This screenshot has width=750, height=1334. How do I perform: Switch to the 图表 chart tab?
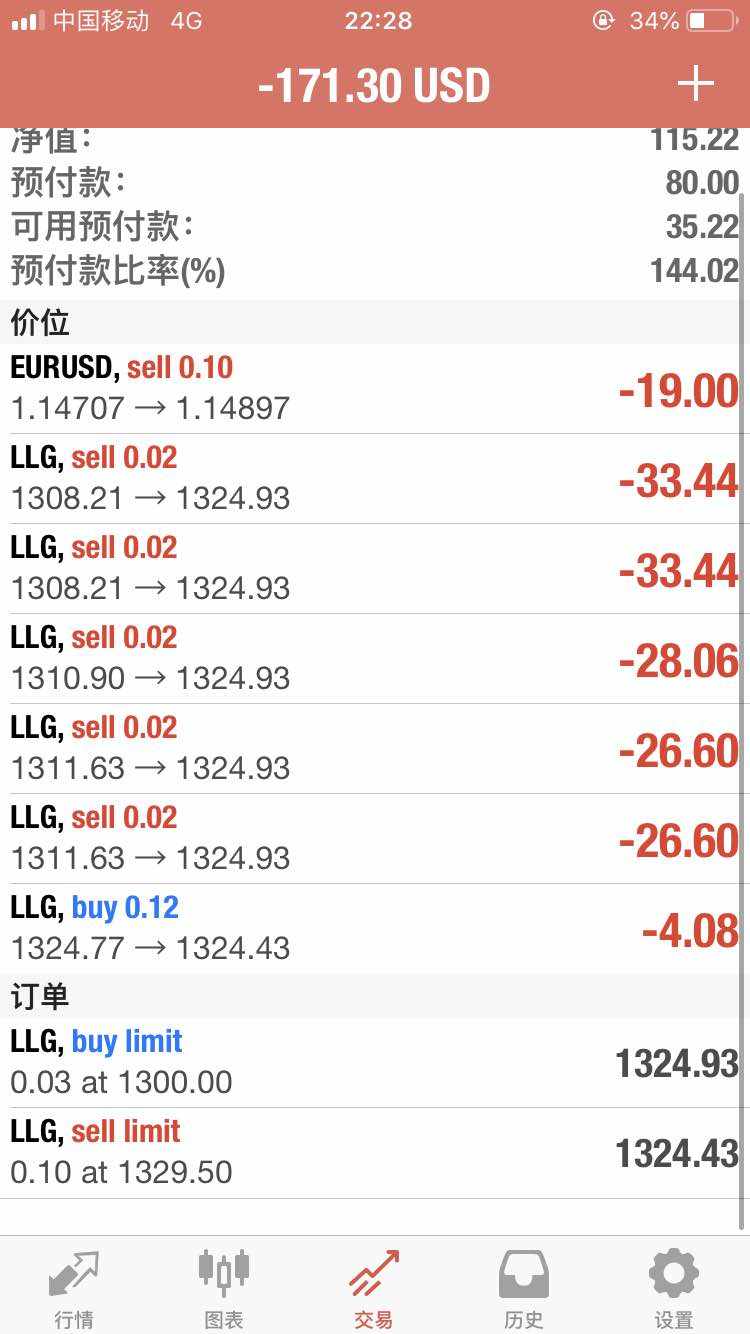click(x=224, y=1288)
